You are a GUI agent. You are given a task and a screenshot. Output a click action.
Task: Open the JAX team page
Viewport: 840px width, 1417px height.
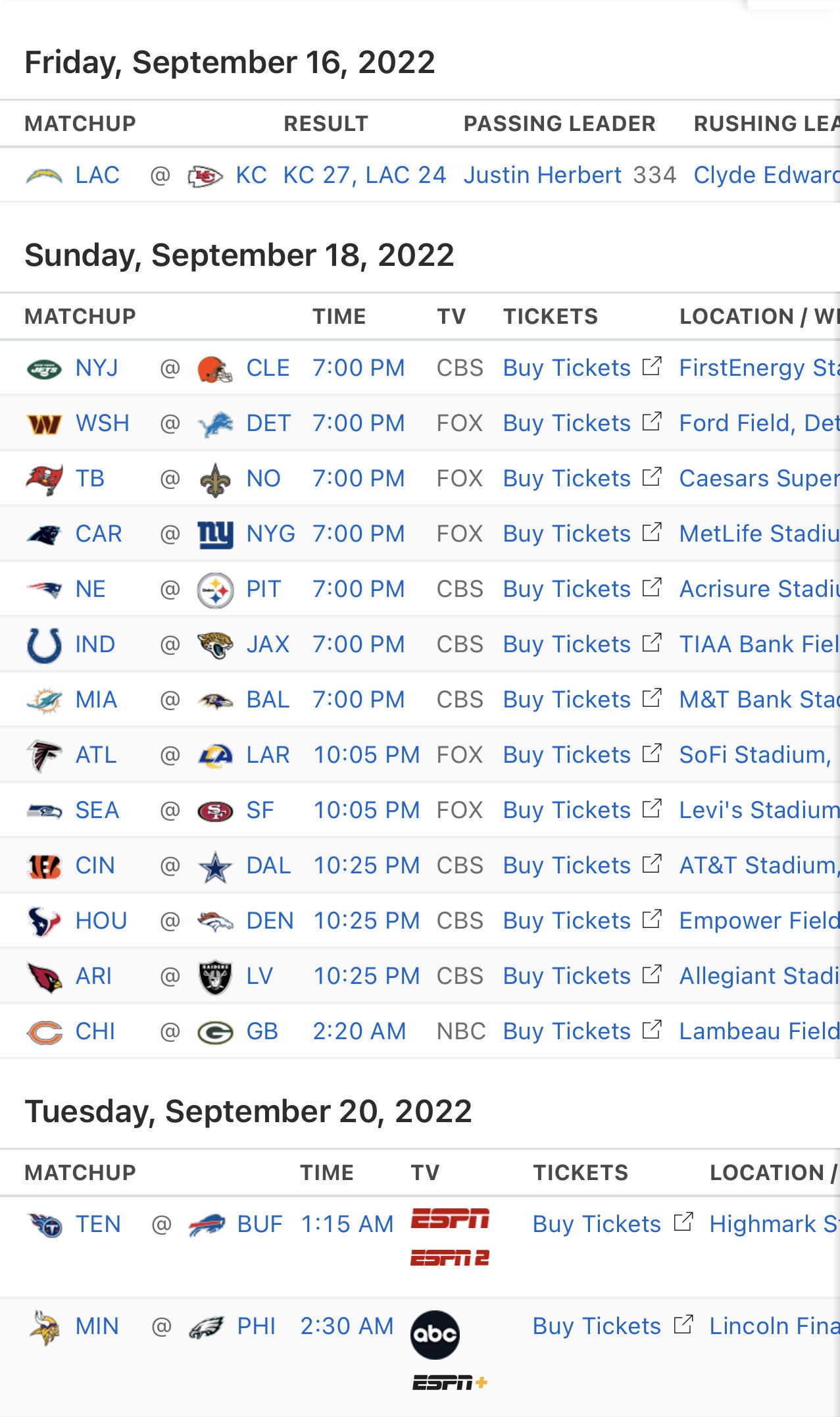click(268, 644)
